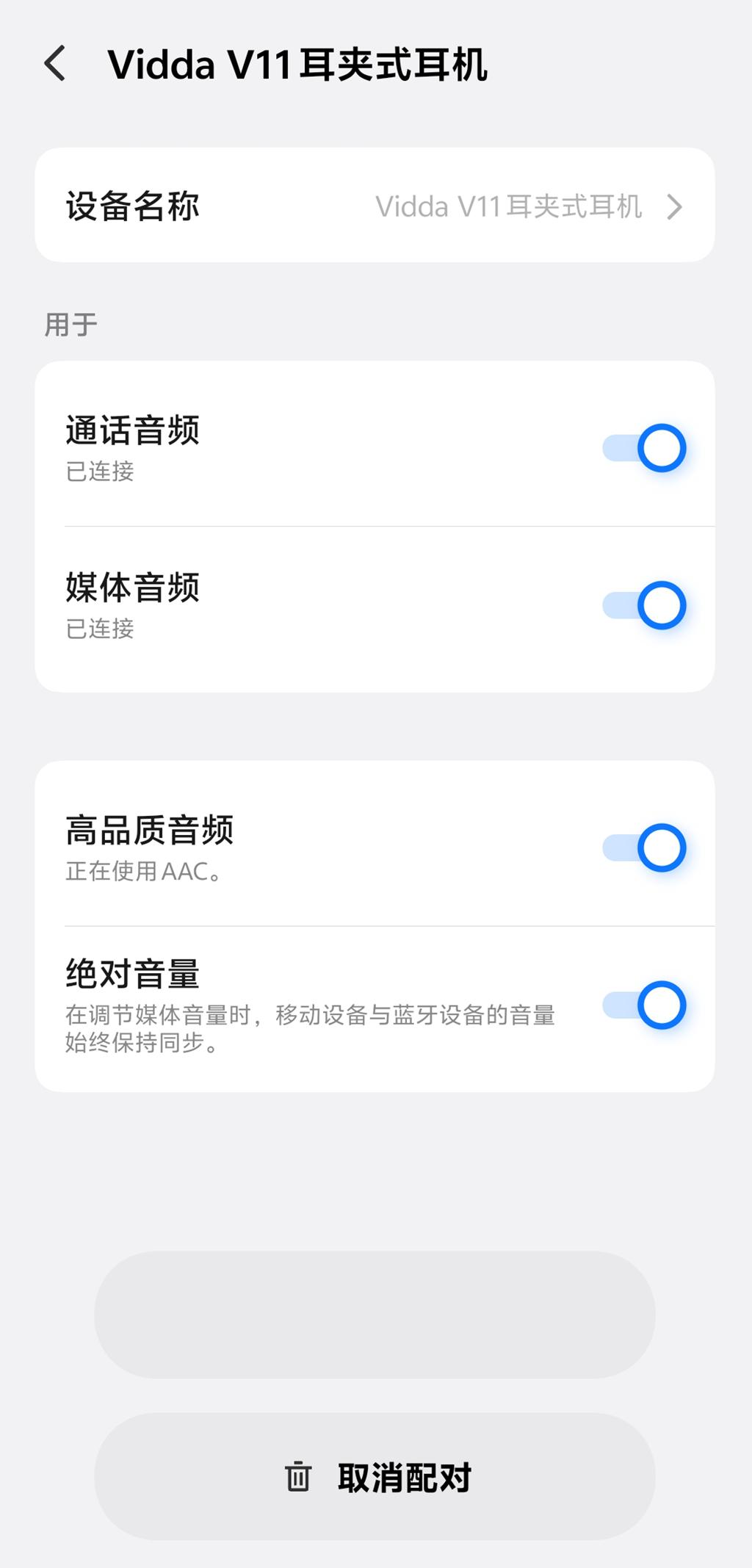
Task: Switch off 绝对音量
Action: pyautogui.click(x=644, y=1005)
